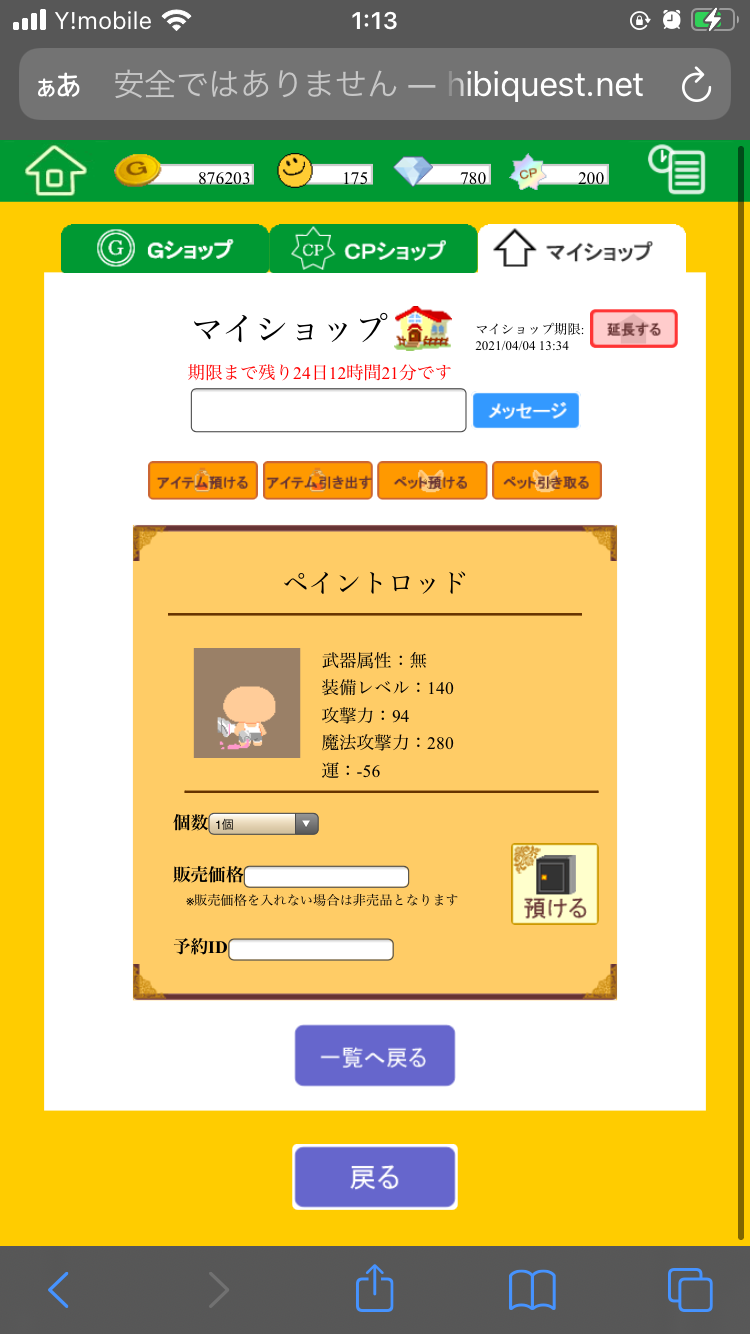Open the Safari share sheet

(x=375, y=1290)
